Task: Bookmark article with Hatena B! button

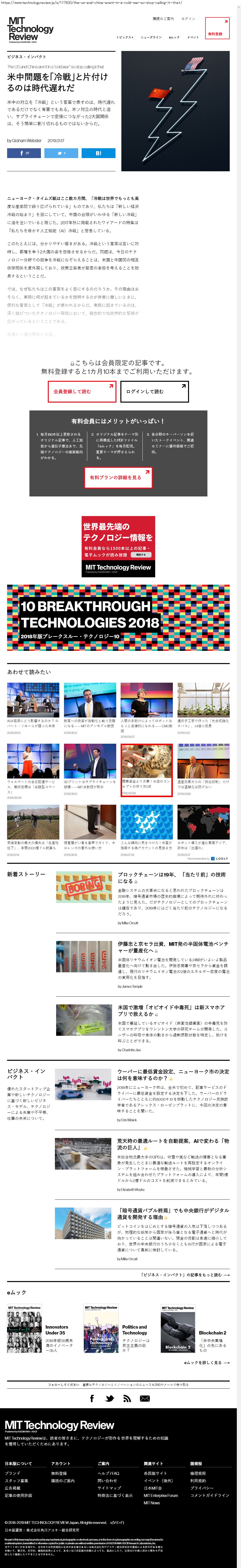Action: (99, 153)
